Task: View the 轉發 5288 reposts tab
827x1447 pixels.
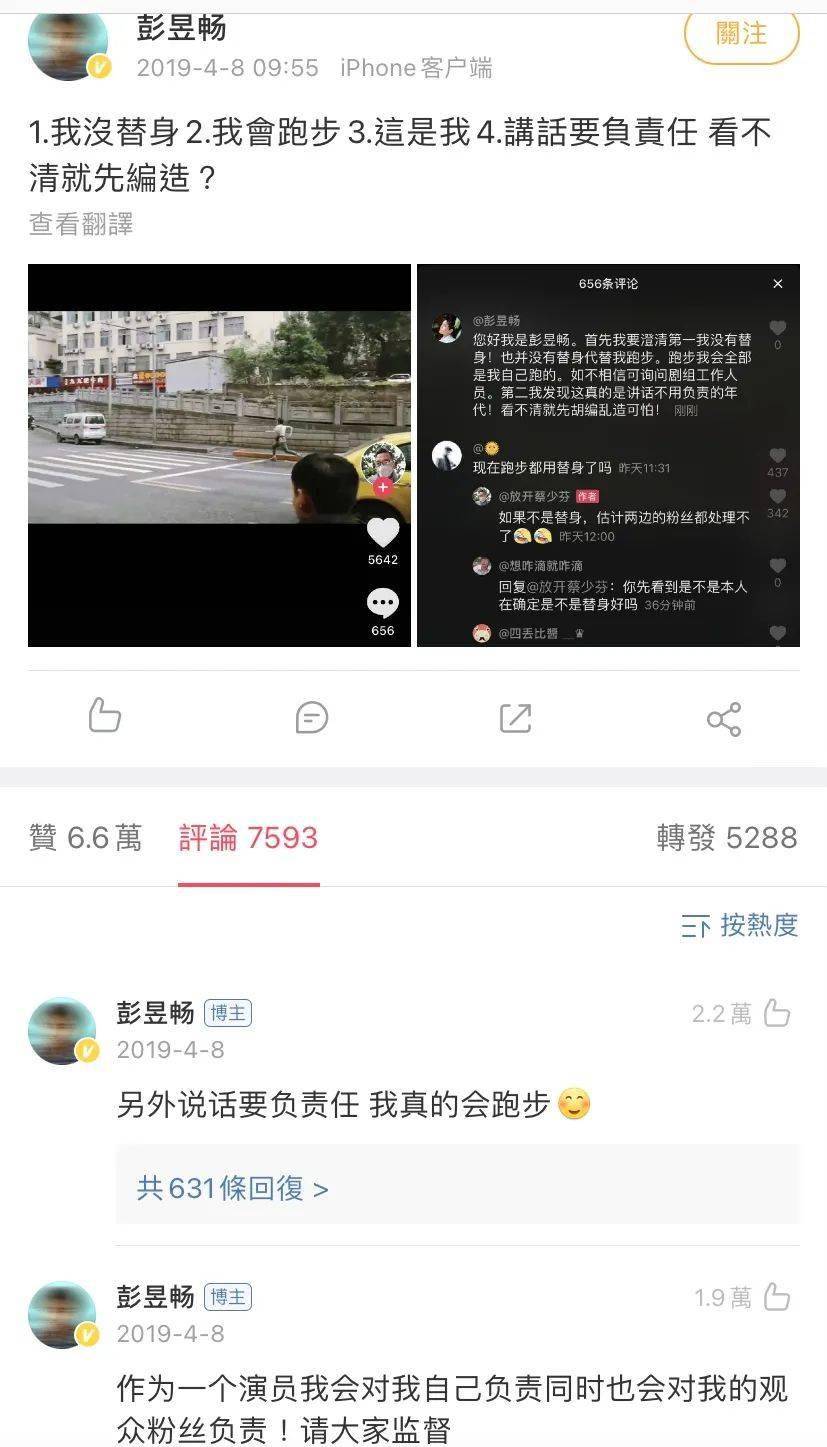Action: coord(726,838)
